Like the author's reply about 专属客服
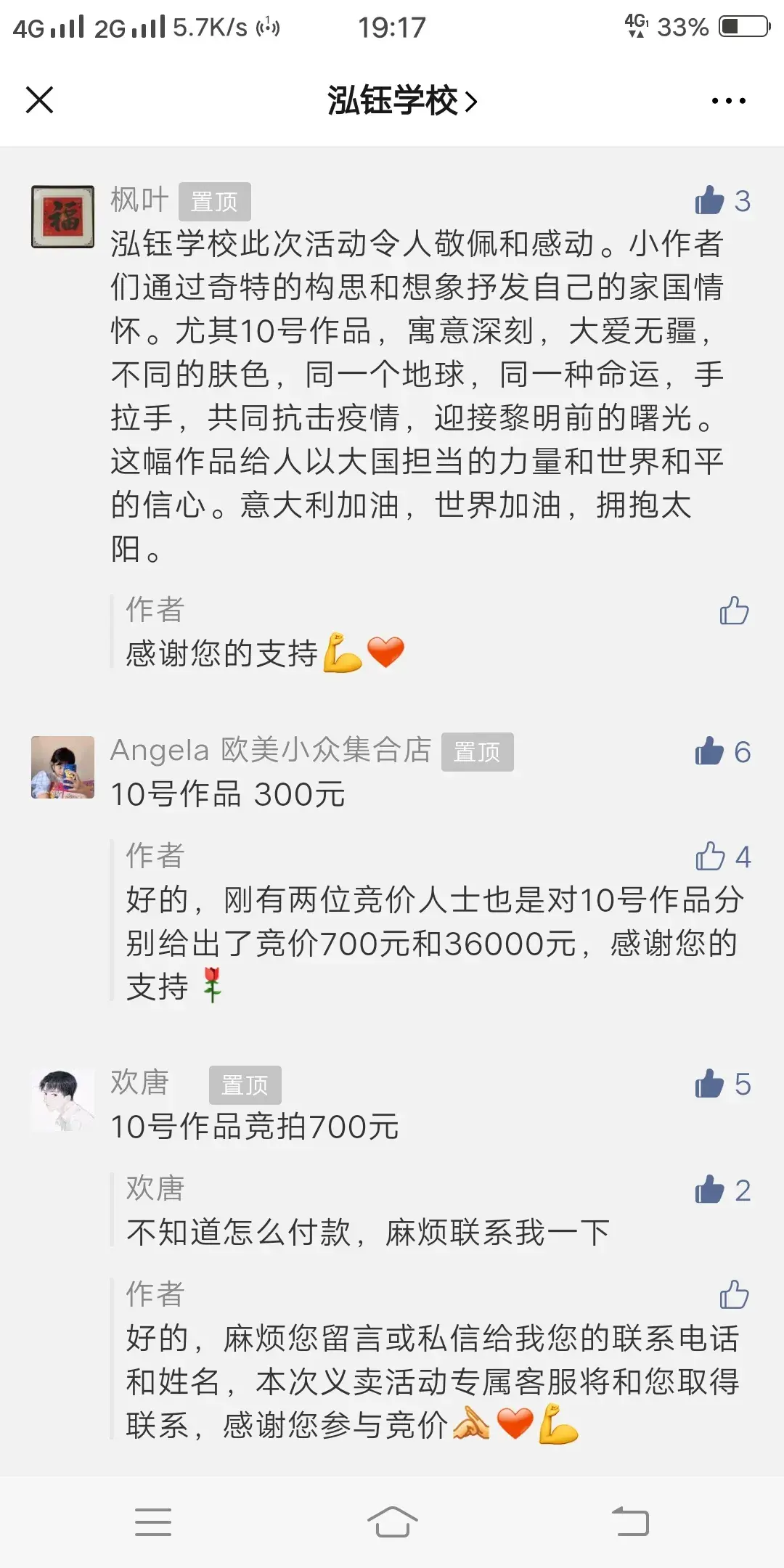The width and height of the screenshot is (784, 1568). (734, 1296)
